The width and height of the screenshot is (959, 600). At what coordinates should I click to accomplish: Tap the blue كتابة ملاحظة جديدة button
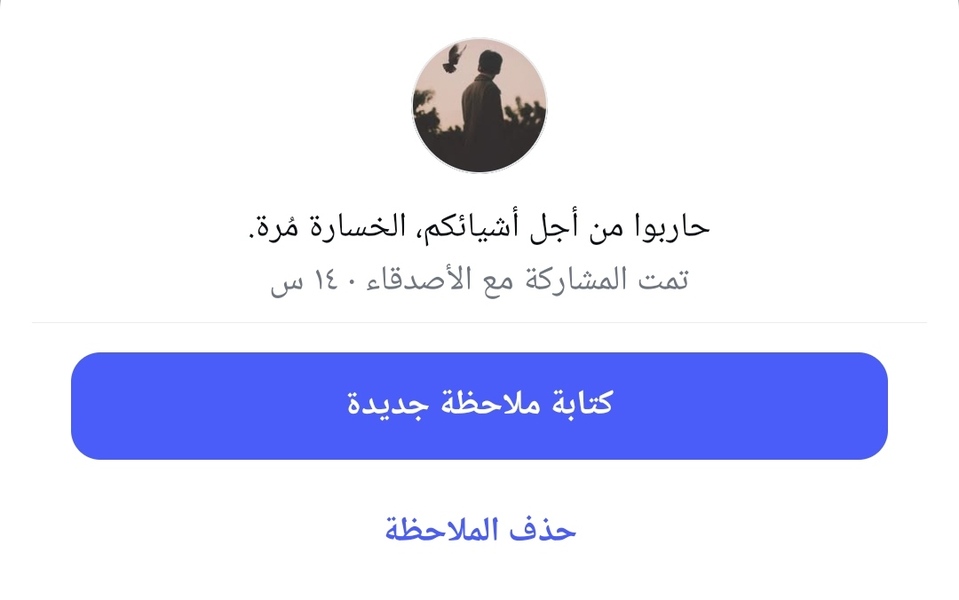click(479, 405)
